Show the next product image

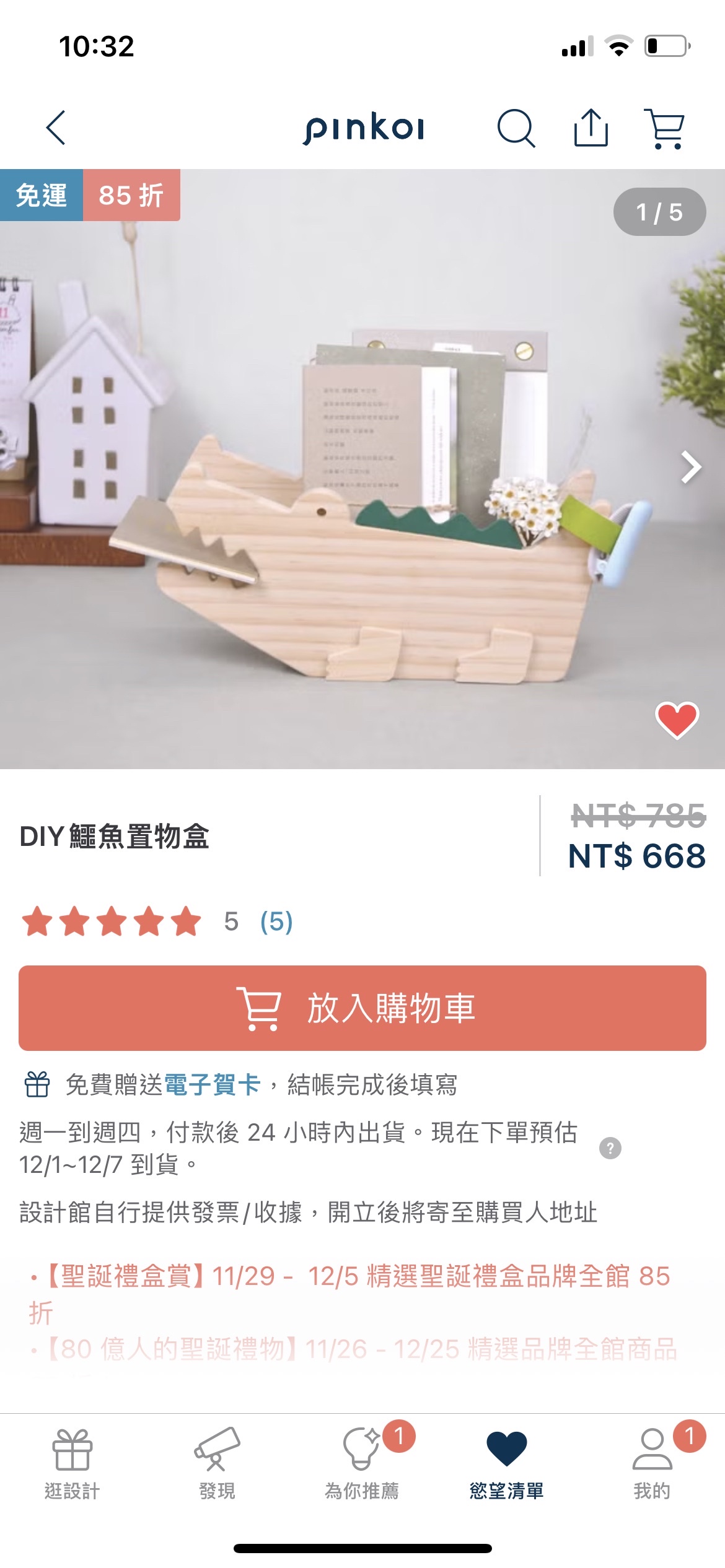690,467
